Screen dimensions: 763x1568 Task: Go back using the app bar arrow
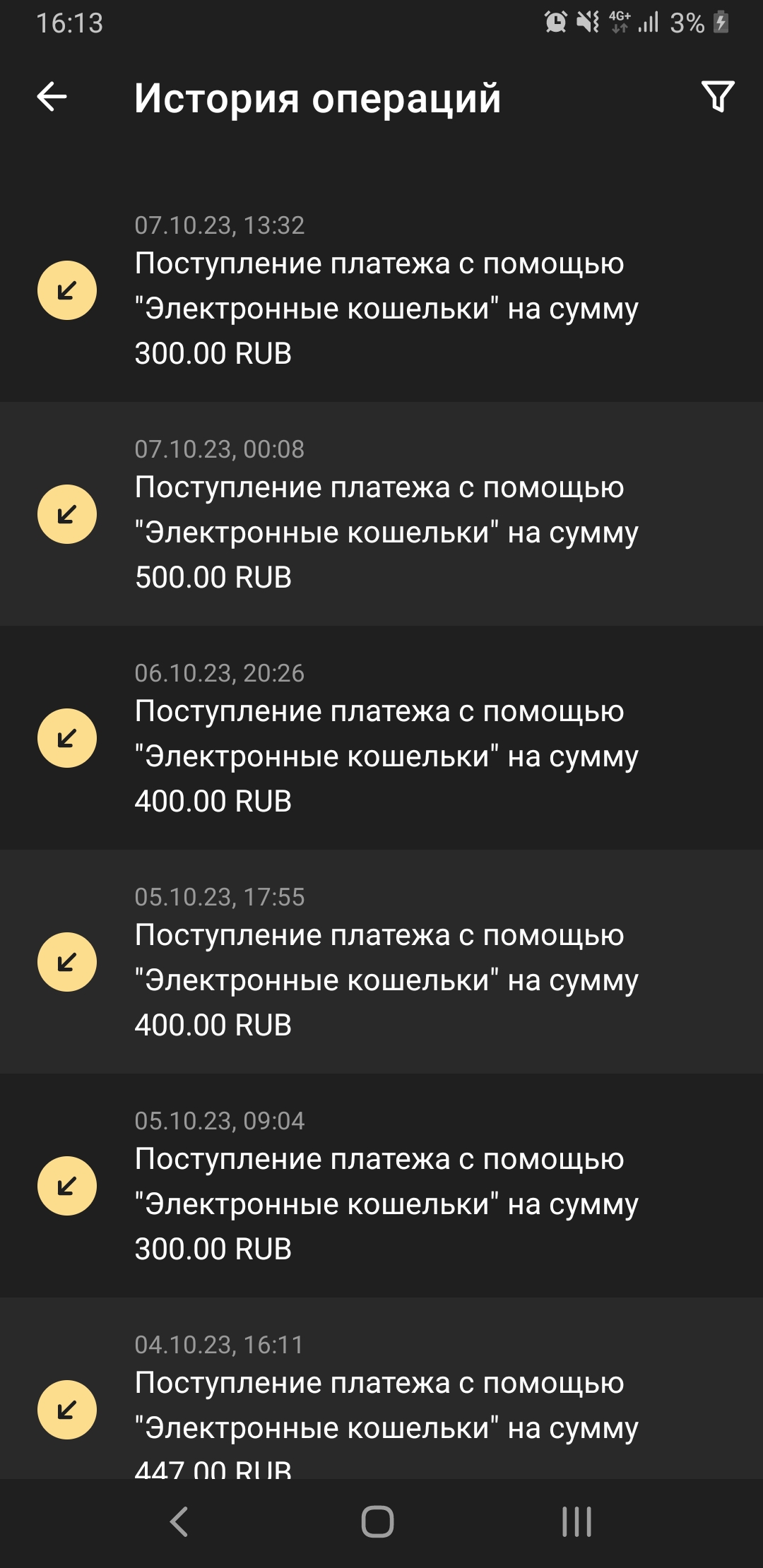[52, 97]
